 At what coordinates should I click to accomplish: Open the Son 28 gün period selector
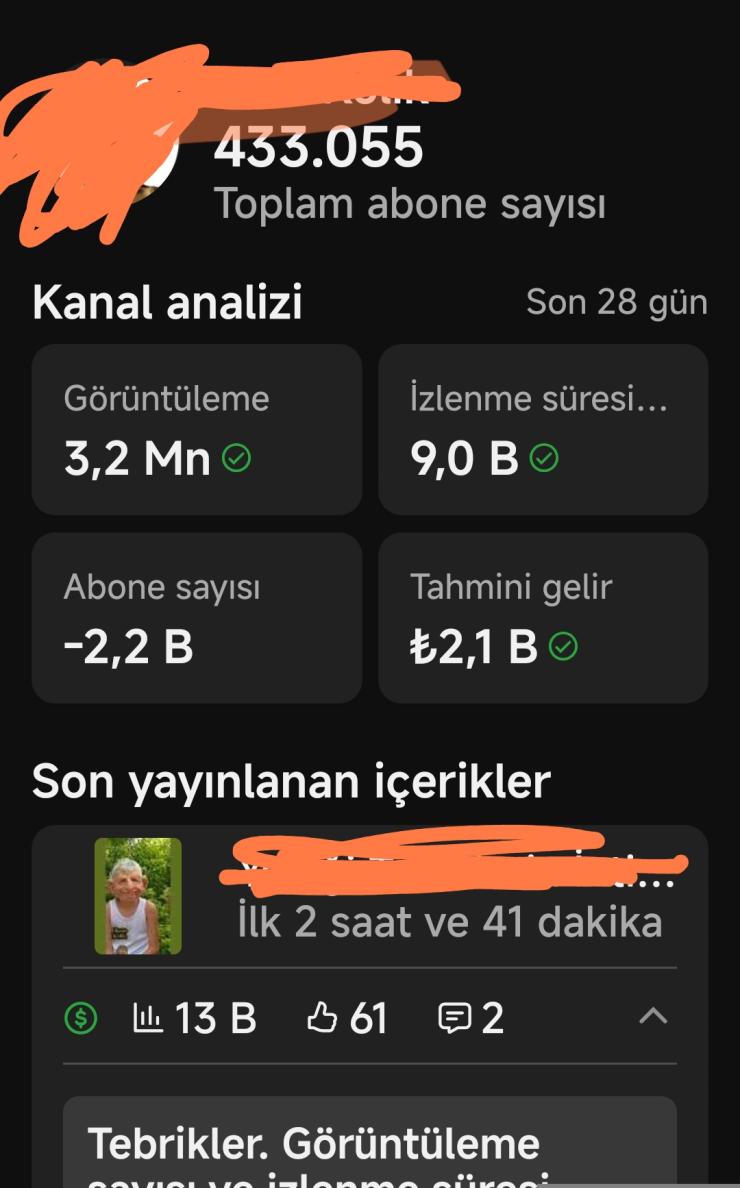pos(616,302)
